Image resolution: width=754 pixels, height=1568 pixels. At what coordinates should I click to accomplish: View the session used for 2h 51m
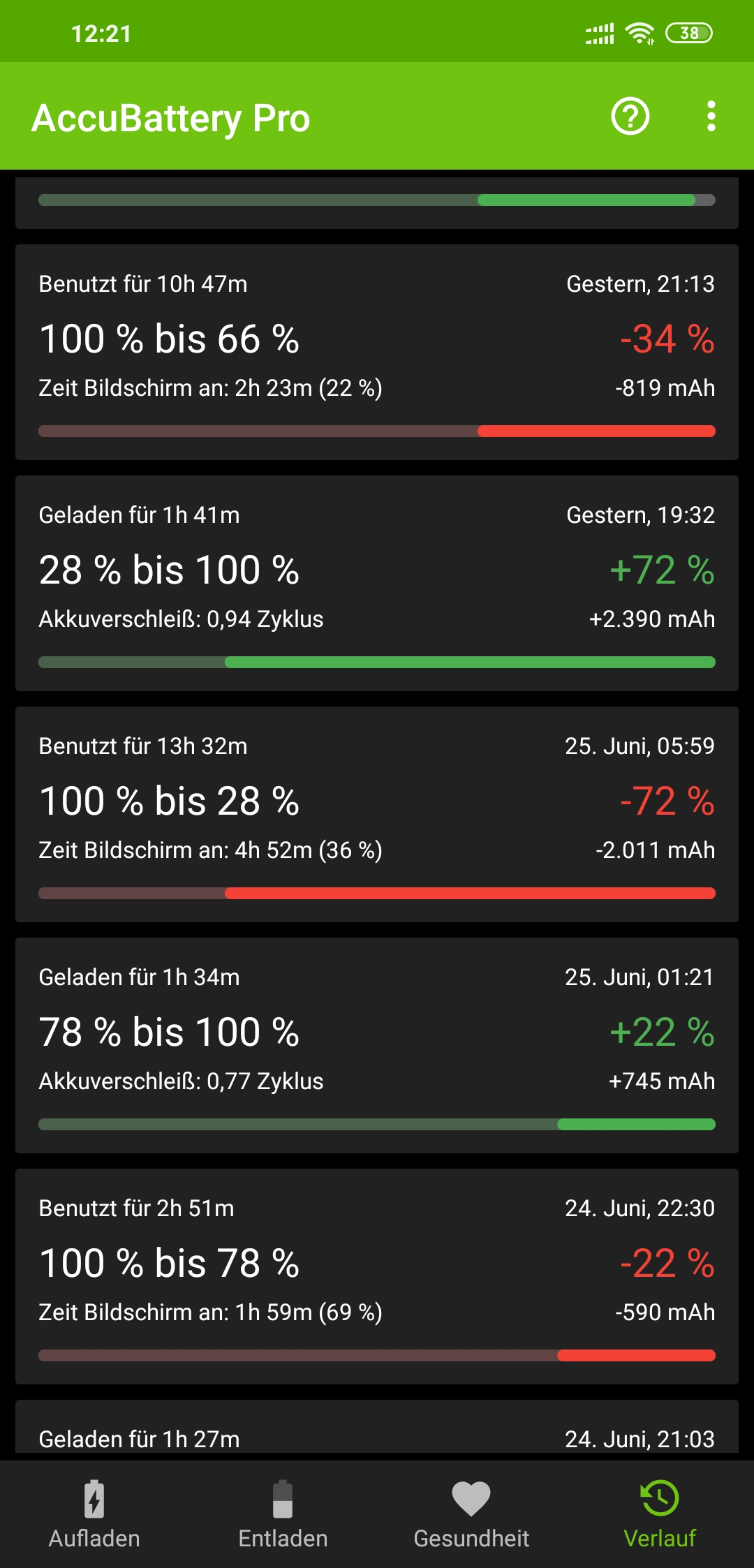coord(377,1276)
